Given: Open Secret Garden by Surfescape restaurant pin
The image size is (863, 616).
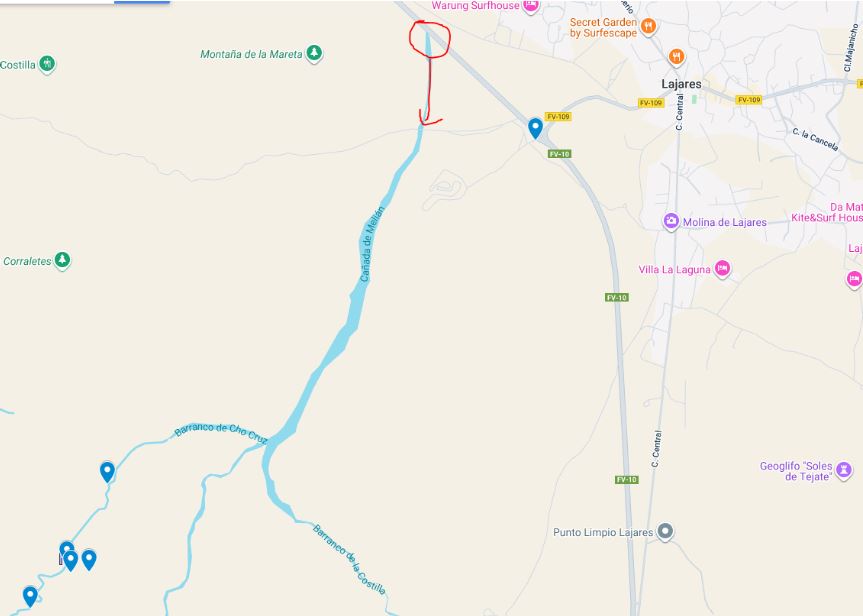Looking at the screenshot, I should [649, 26].
